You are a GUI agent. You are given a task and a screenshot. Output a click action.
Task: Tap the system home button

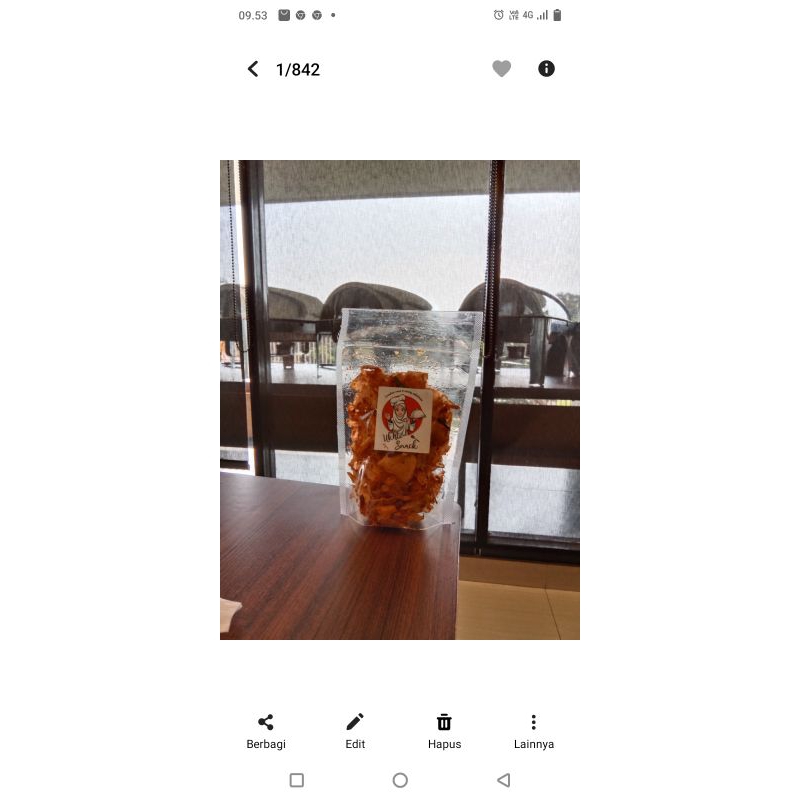pos(400,780)
